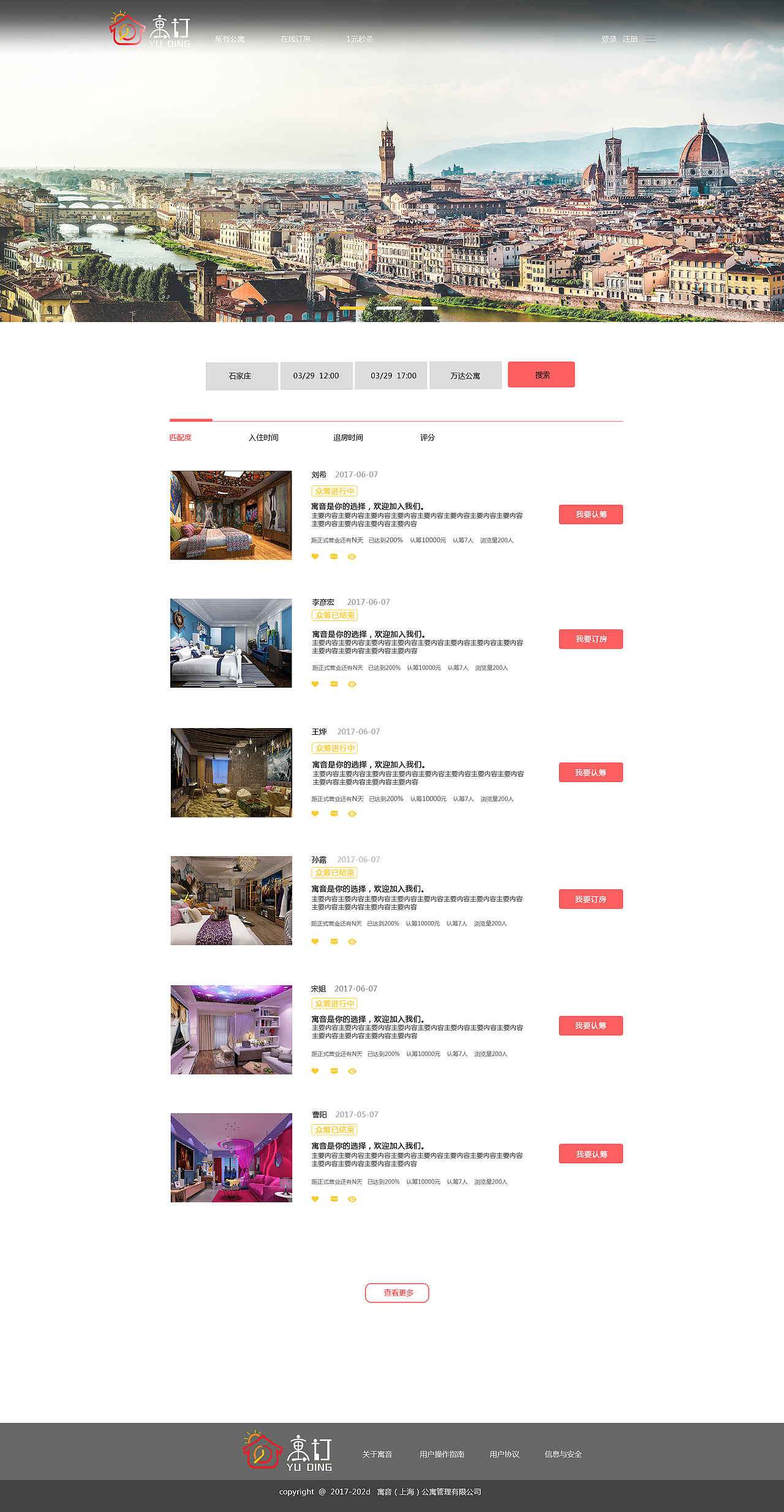
Task: Open 孙露's room photo thumbnail
Action: coord(230,900)
